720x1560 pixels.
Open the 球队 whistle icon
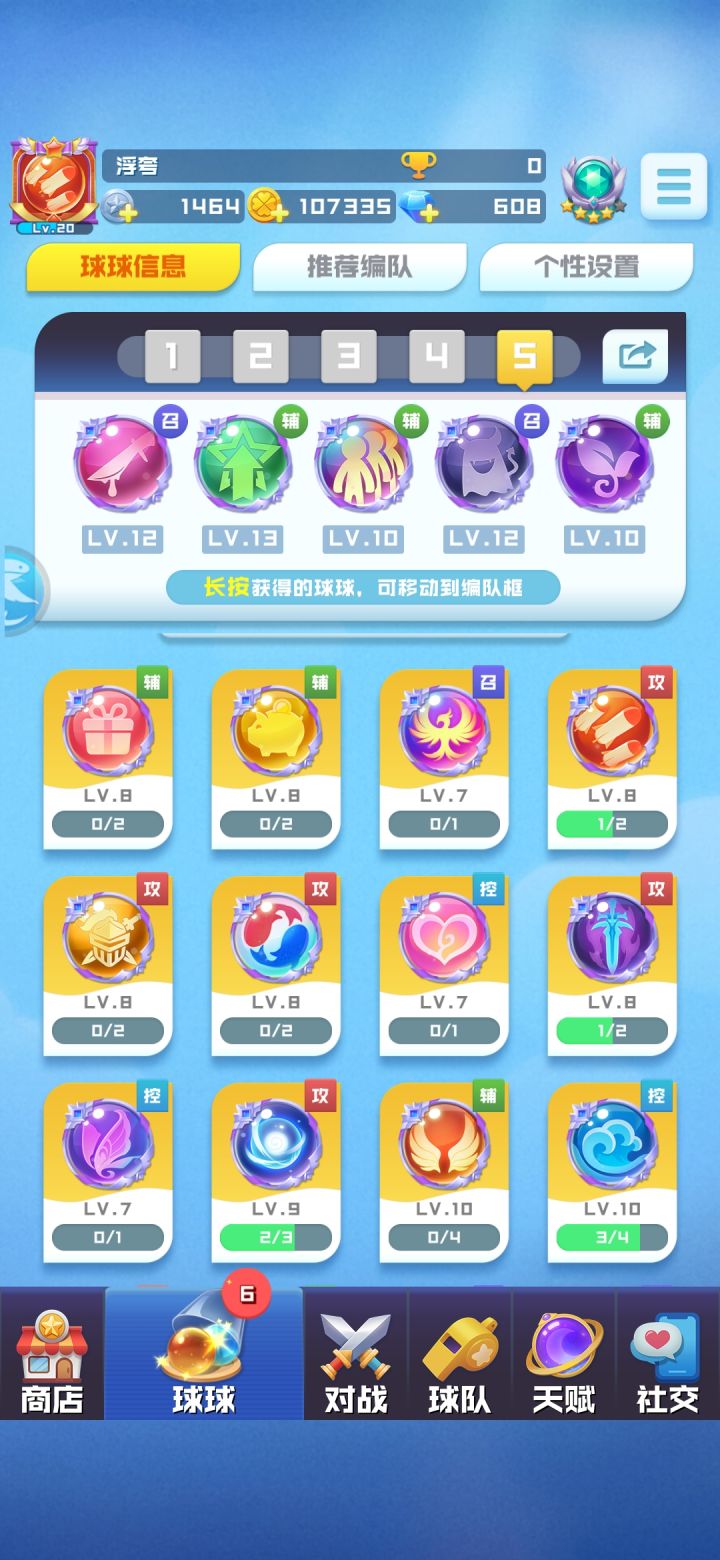tap(460, 1355)
